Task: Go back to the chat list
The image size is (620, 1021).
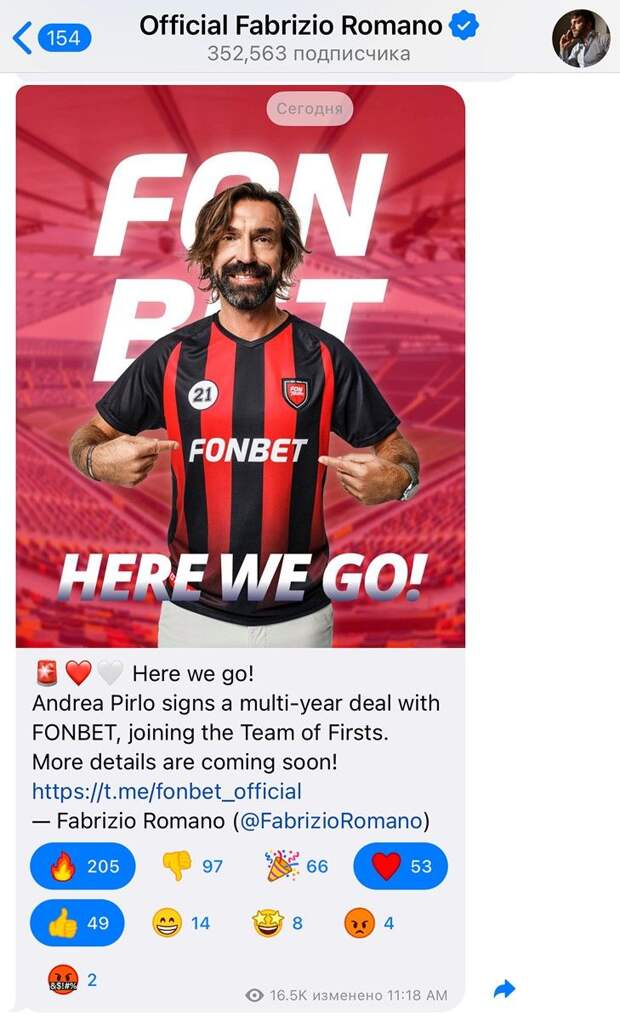Action: (50, 38)
